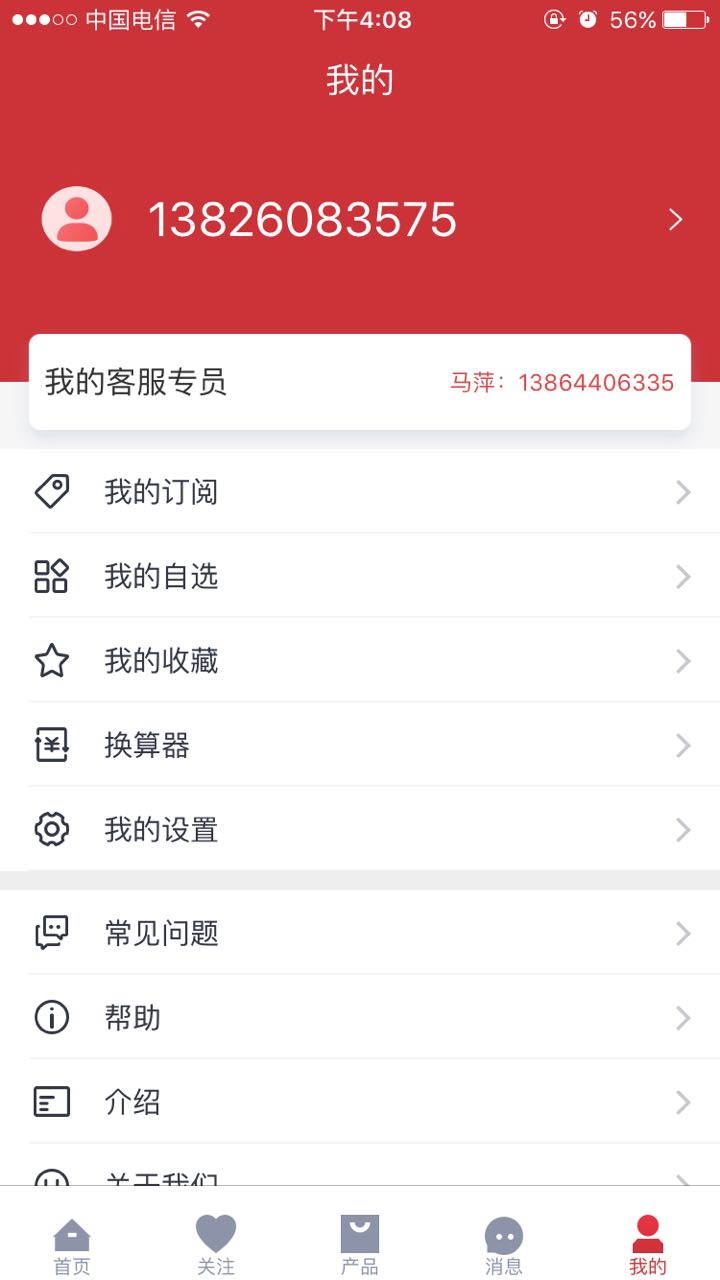Viewport: 720px width, 1280px height.
Task: Switch to the 首页 home tab
Action: click(x=71, y=1240)
